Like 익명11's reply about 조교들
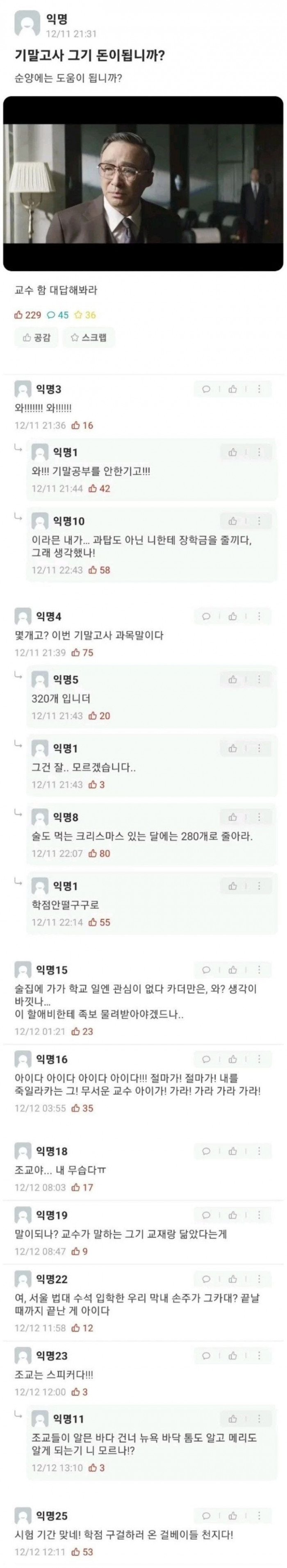 pos(233,1419)
